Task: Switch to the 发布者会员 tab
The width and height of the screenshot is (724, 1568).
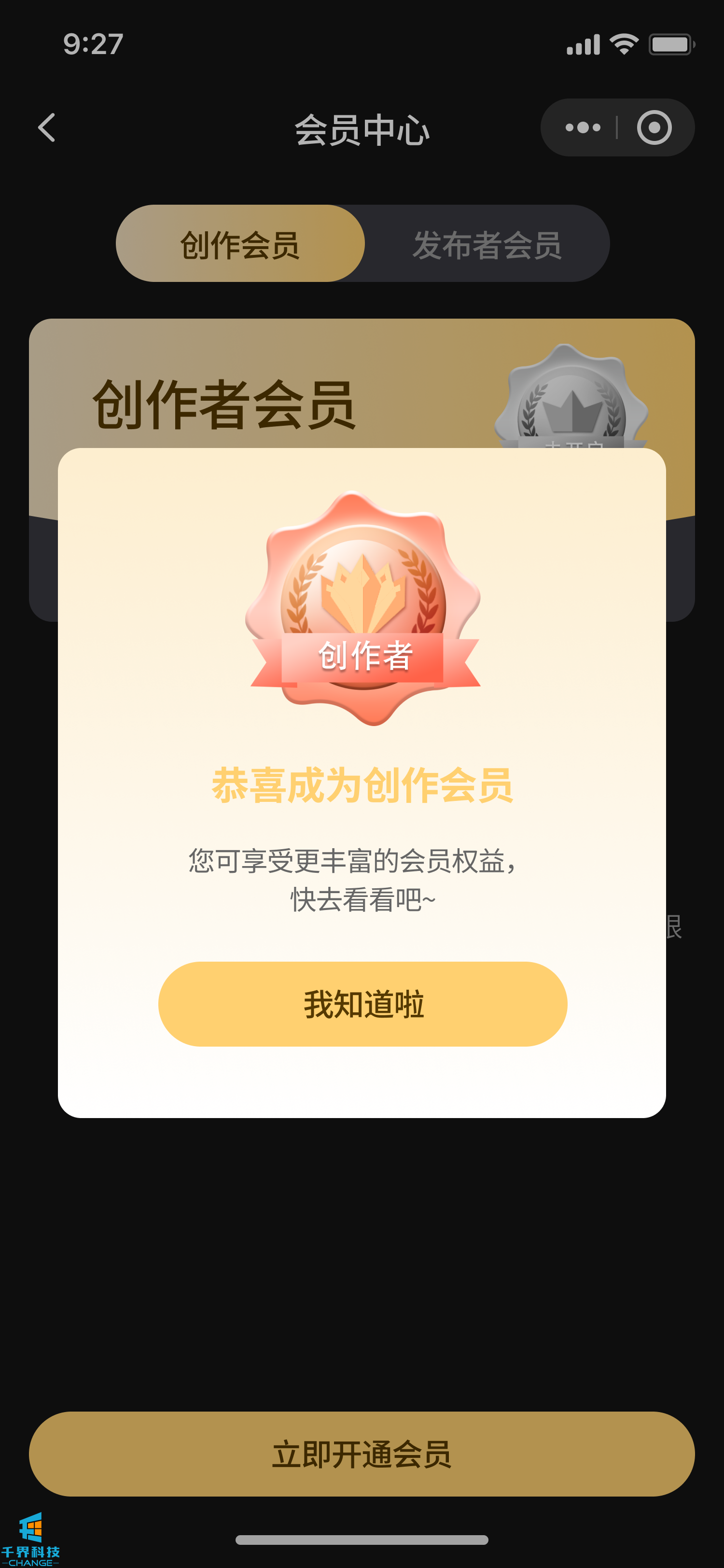Action: [x=487, y=244]
